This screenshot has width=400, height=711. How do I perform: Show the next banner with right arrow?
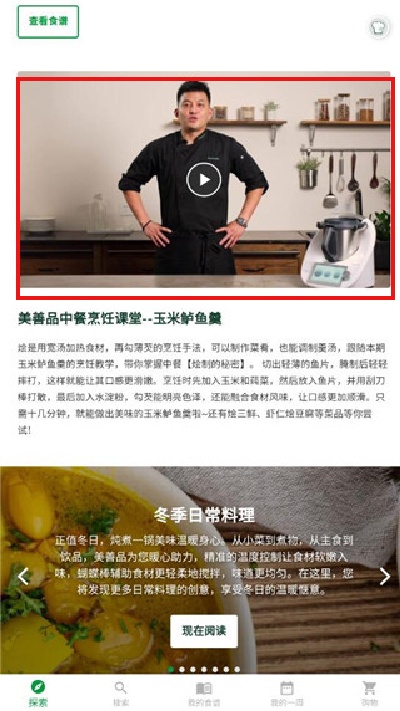click(x=385, y=576)
